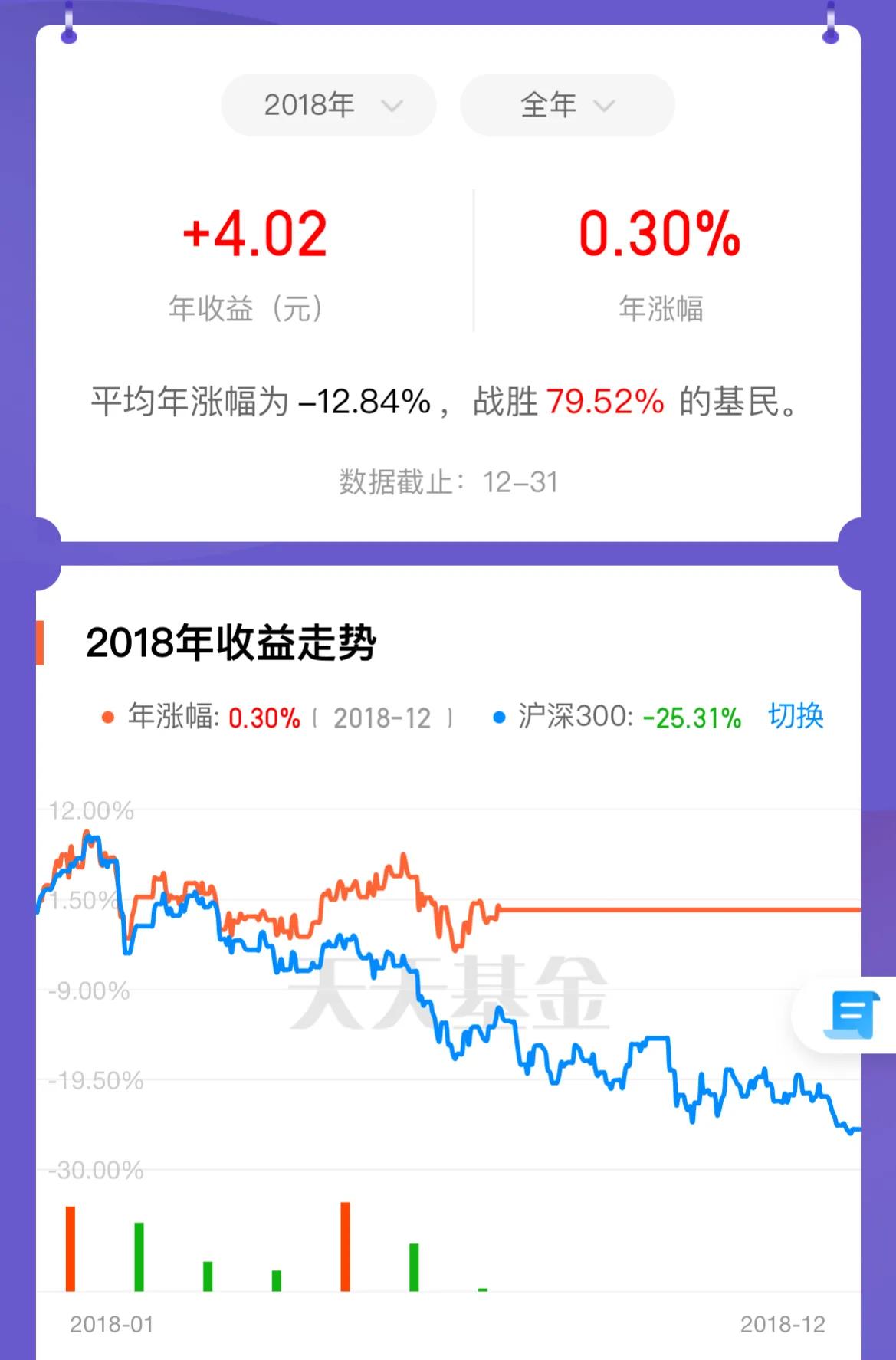Expand the chevron beside 2018年
The height and width of the screenshot is (1360, 896).
click(391, 107)
